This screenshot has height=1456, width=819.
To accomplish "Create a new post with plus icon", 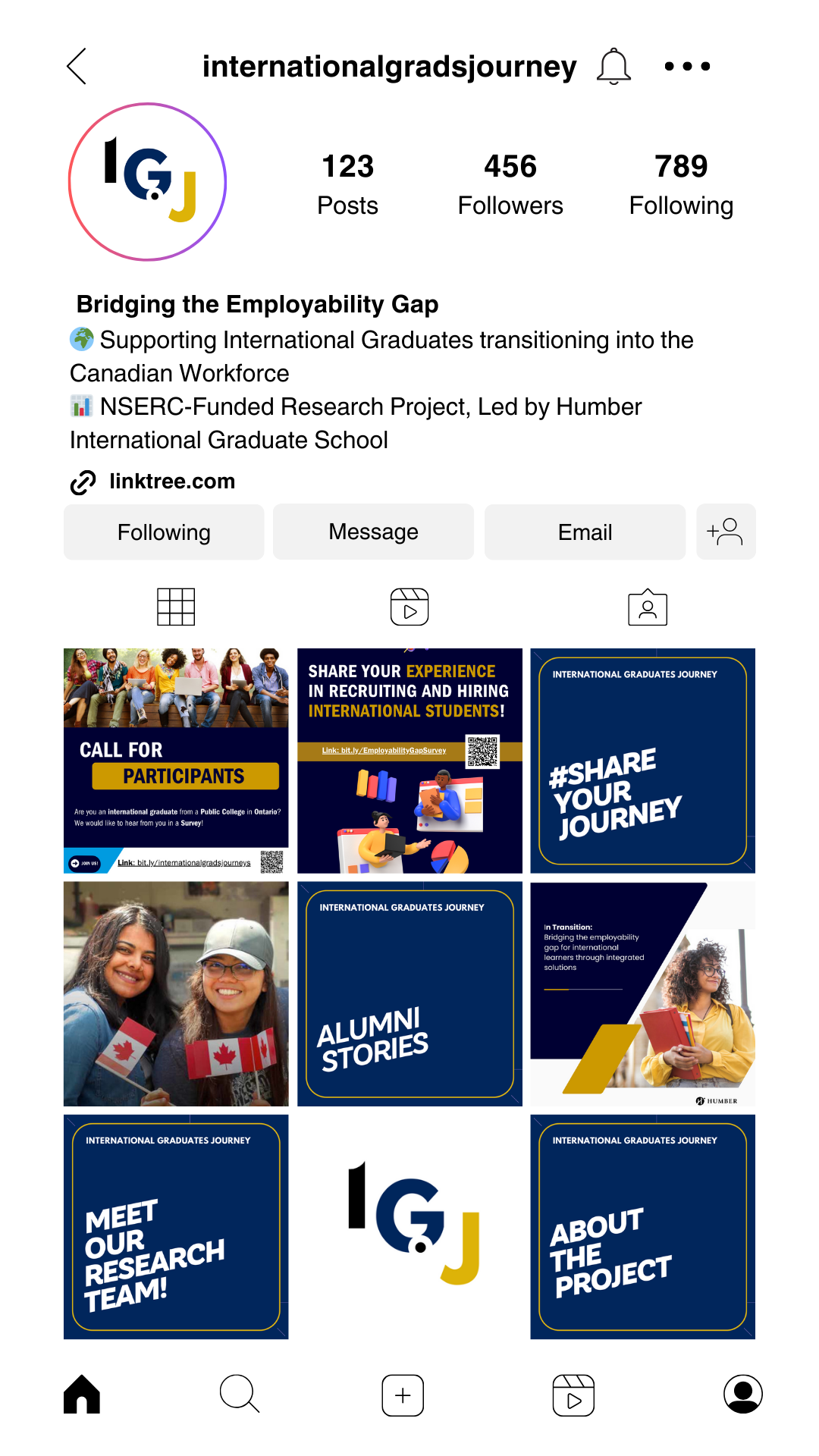I will (x=403, y=1395).
